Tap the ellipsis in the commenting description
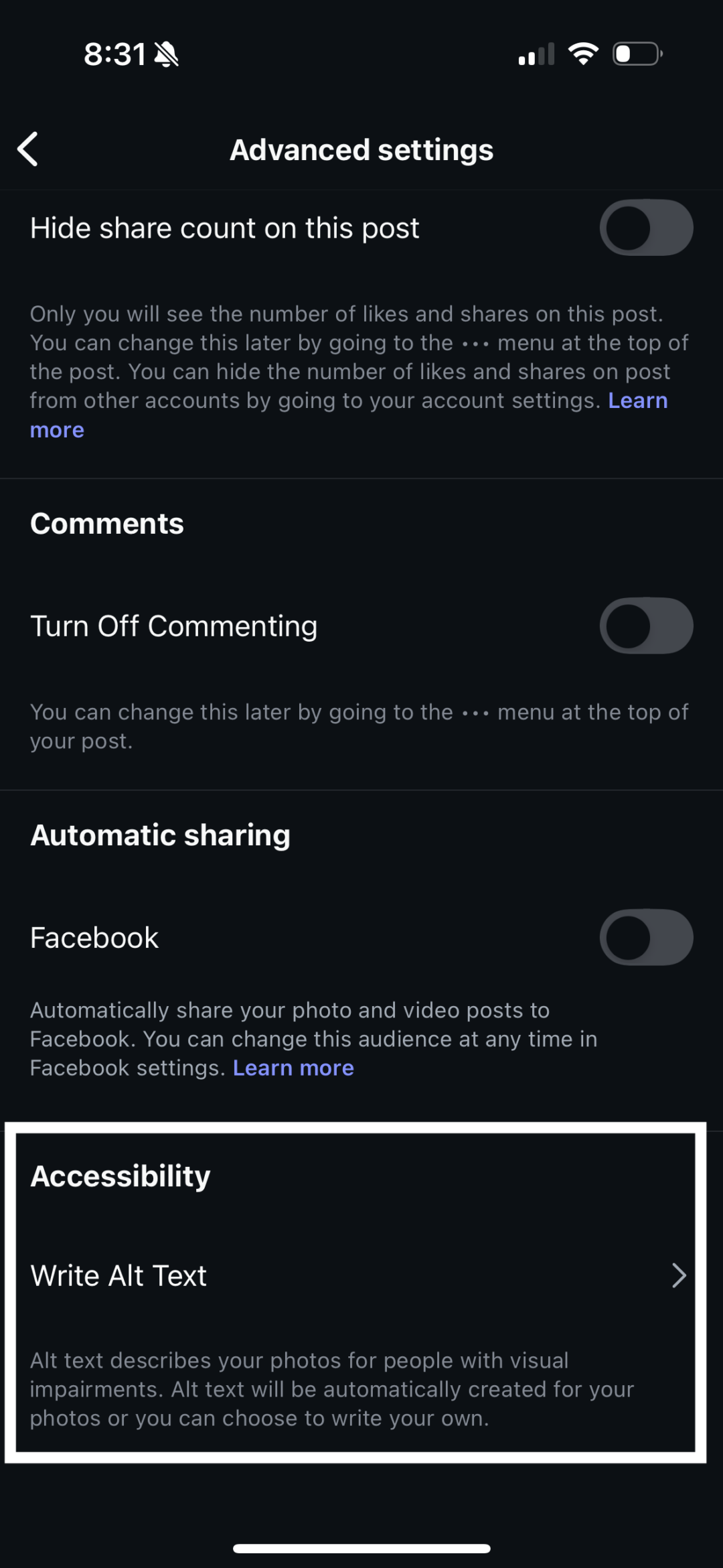 pyautogui.click(x=475, y=711)
